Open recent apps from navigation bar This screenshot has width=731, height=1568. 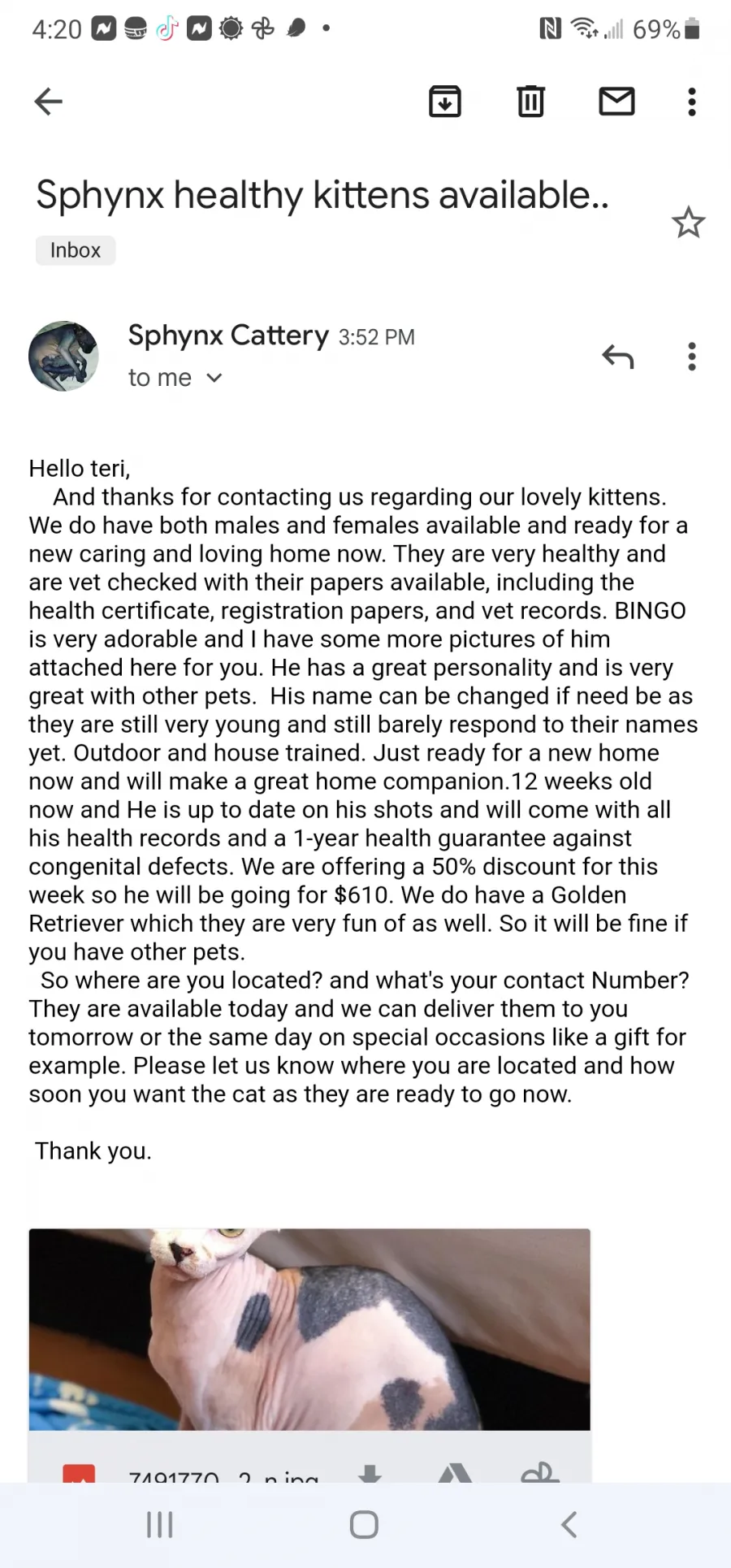160,1525
